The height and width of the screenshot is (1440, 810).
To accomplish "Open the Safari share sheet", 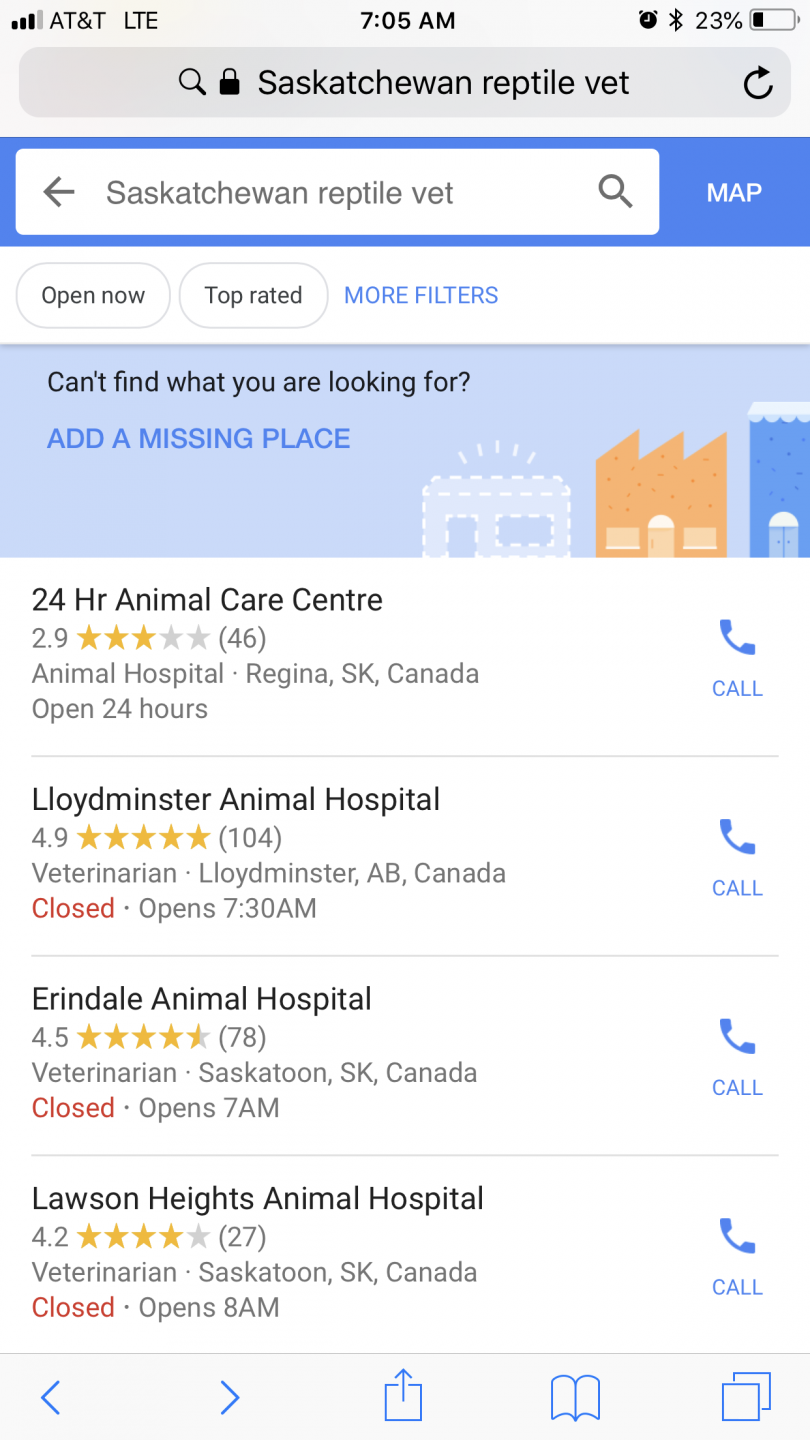I will [404, 1396].
